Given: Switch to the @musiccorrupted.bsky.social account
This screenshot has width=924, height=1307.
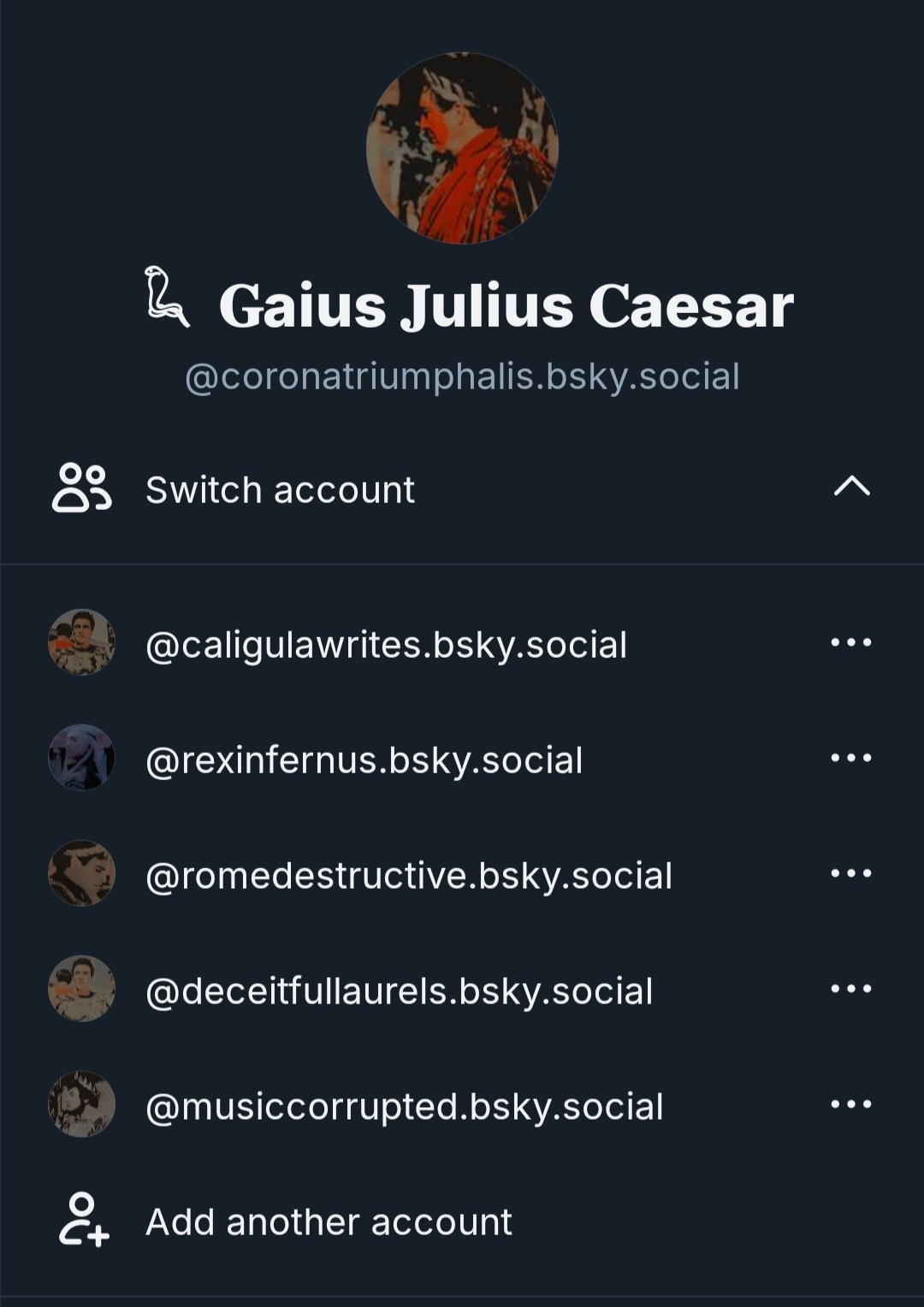Looking at the screenshot, I should pos(404,1106).
